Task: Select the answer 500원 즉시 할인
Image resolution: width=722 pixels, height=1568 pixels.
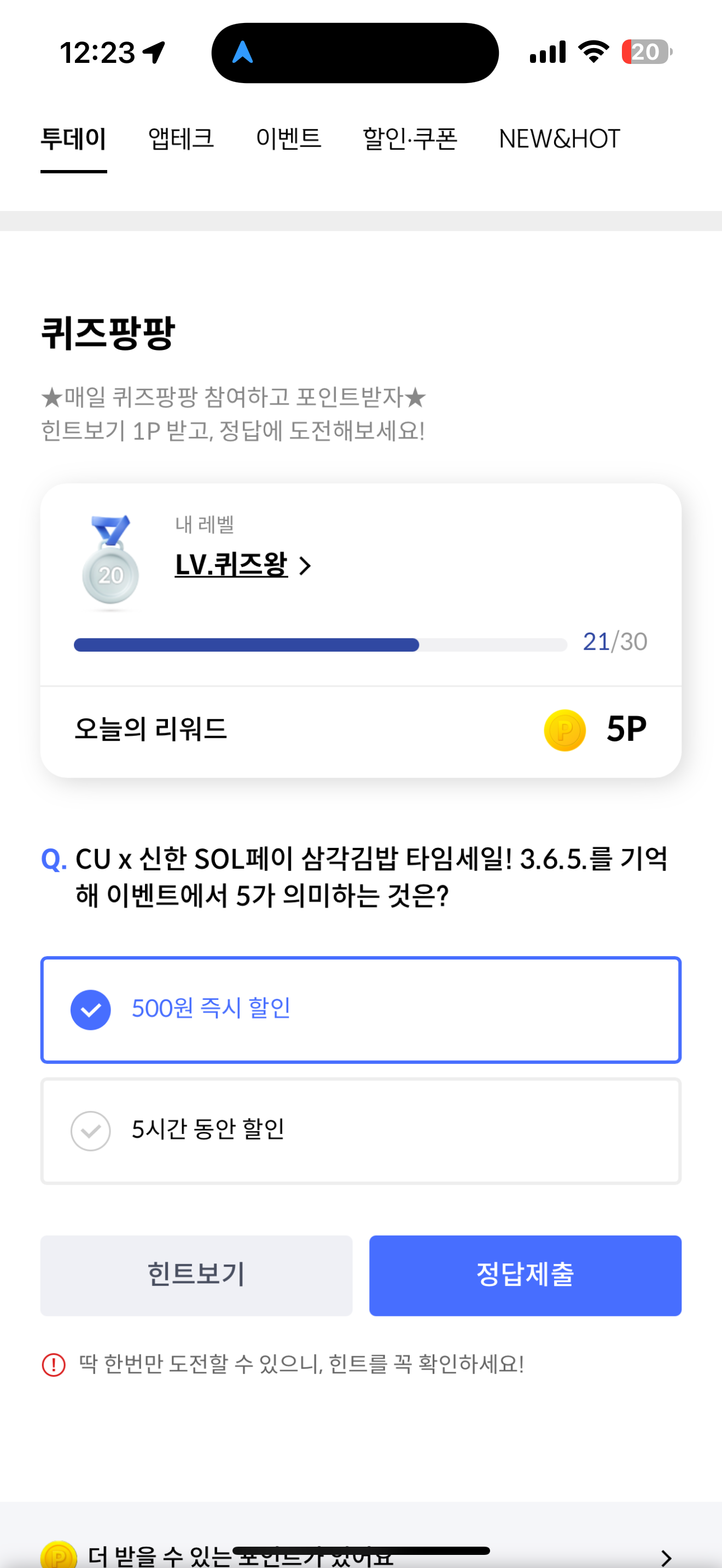Action: [361, 1010]
